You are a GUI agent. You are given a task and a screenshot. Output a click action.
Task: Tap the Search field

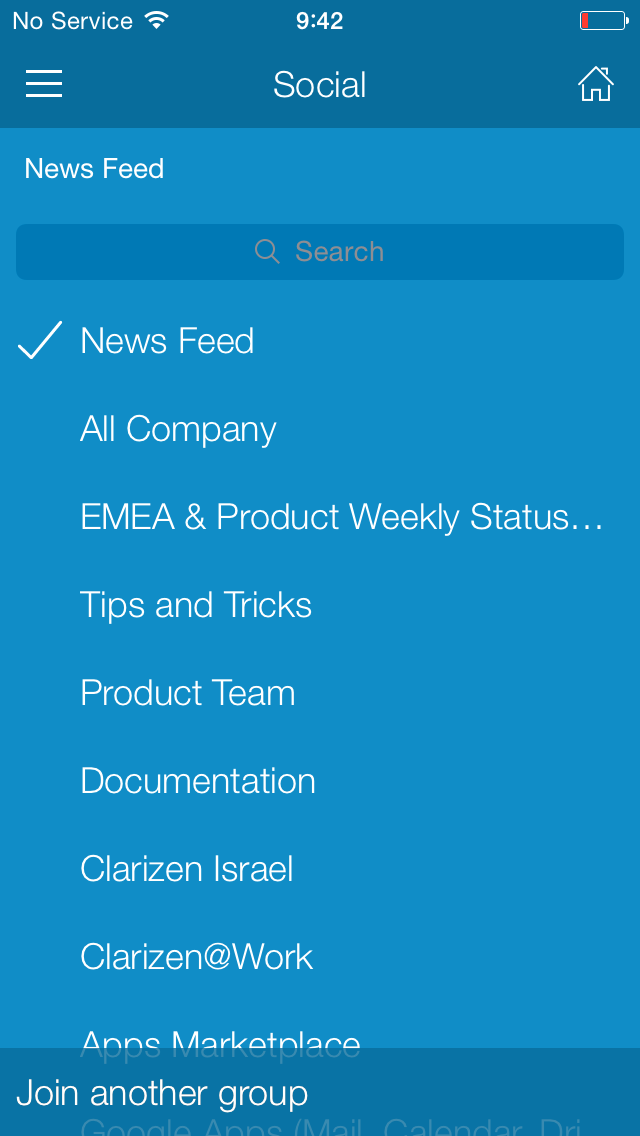[x=320, y=251]
